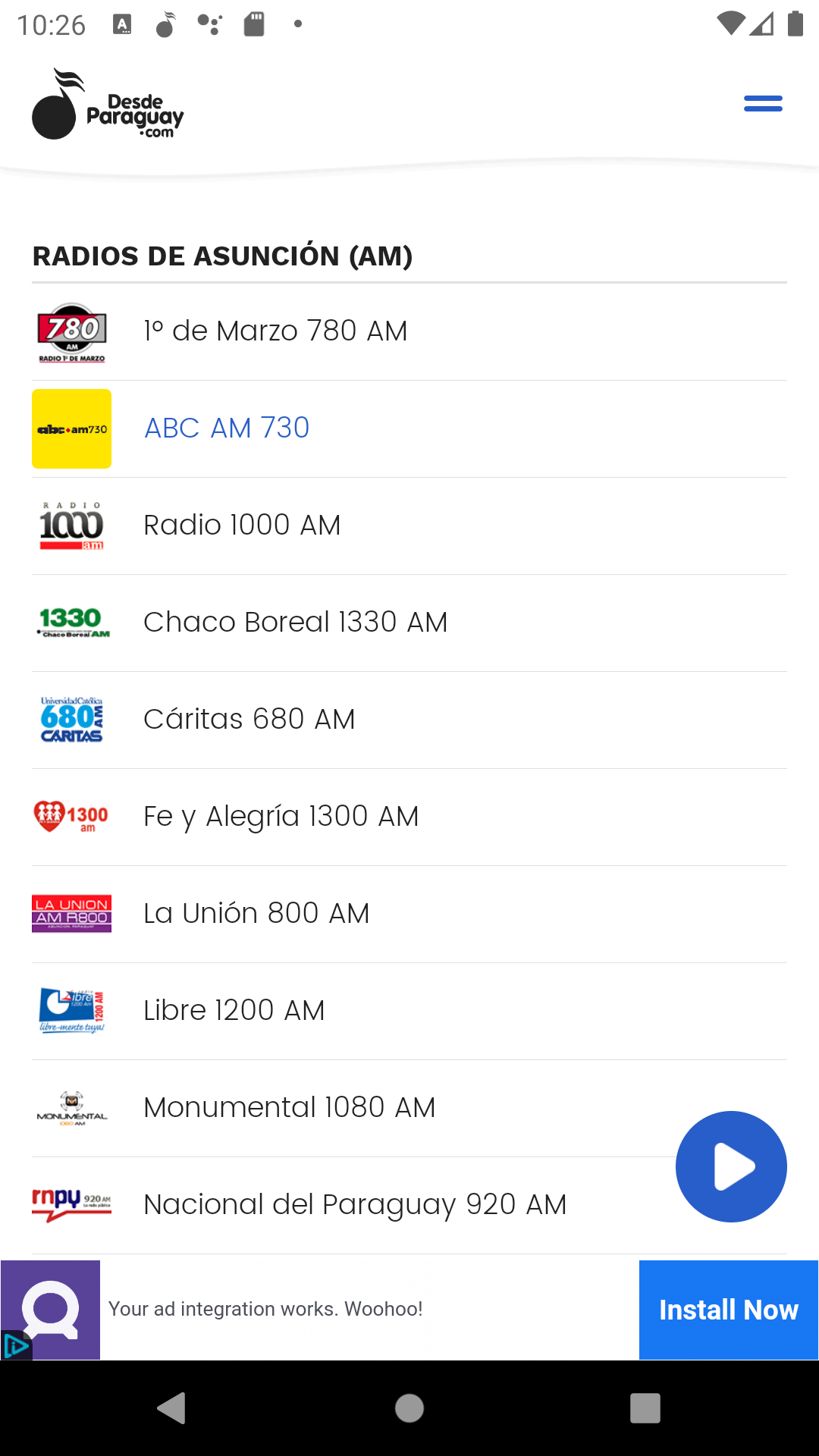Start playback with the blue play button
Image resolution: width=819 pixels, height=1456 pixels.
pos(731,1166)
